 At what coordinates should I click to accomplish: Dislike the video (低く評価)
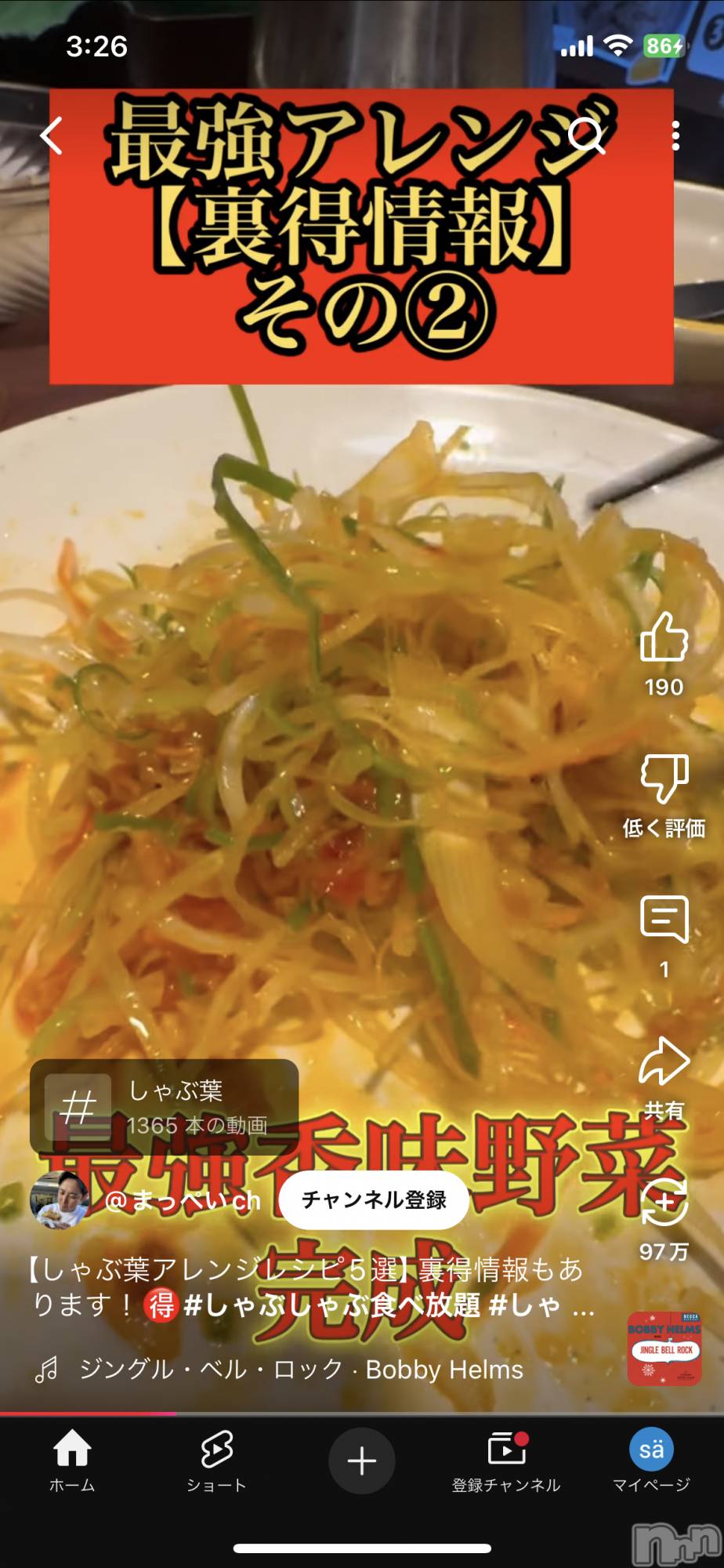pos(664,779)
